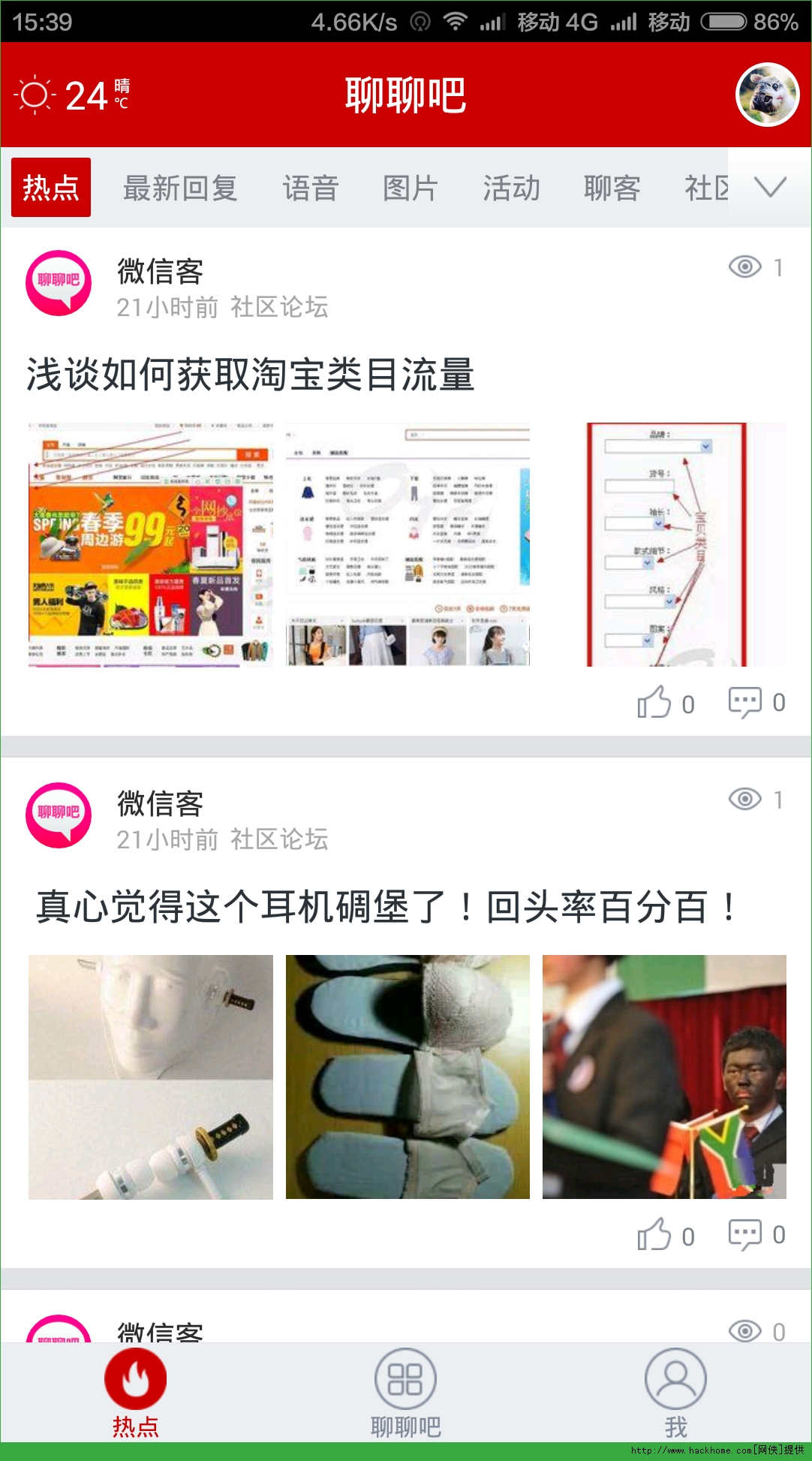Open the profile avatar in header
This screenshot has height=1461, width=812.
[766, 95]
